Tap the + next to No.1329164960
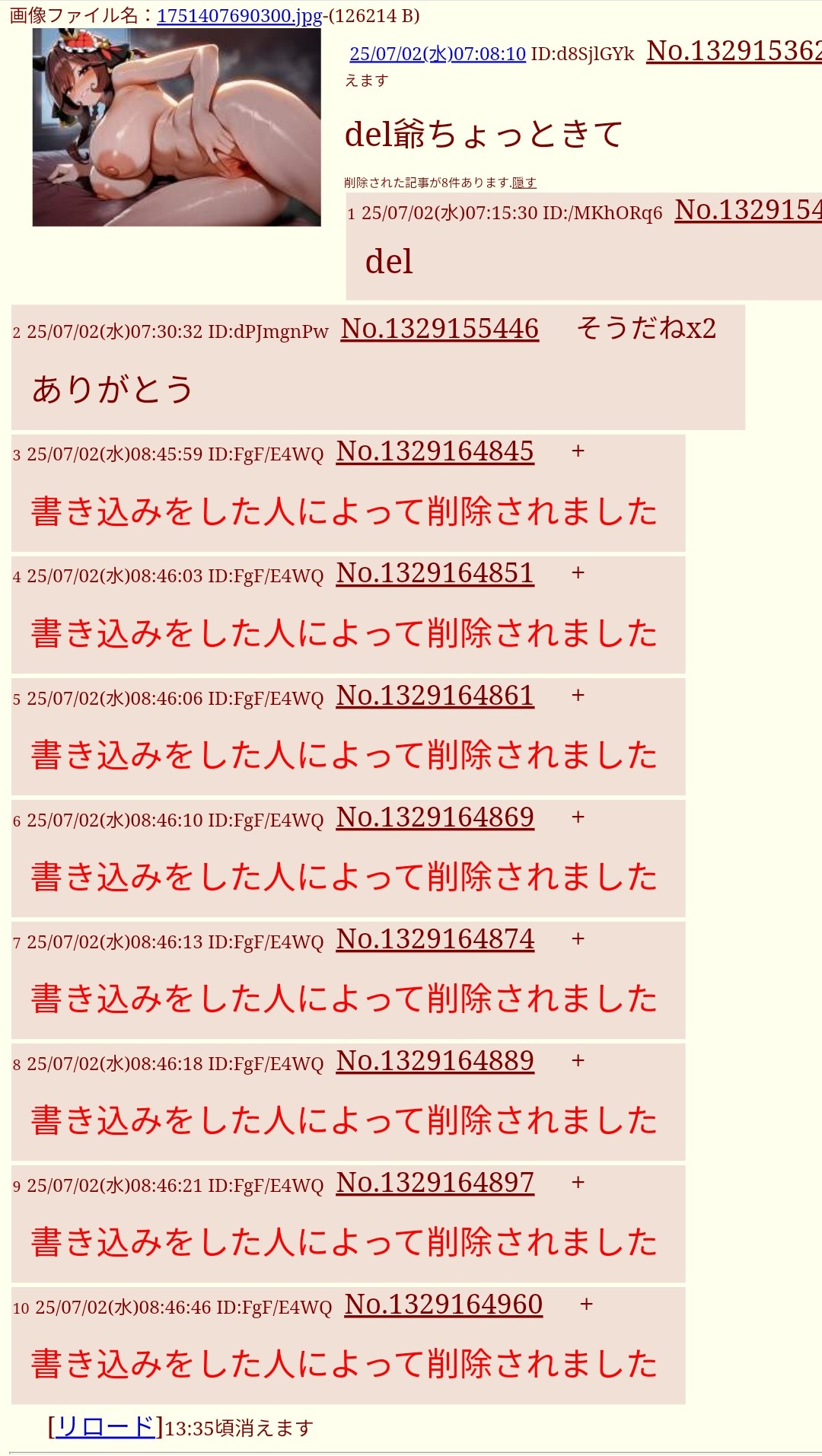 (x=586, y=1304)
